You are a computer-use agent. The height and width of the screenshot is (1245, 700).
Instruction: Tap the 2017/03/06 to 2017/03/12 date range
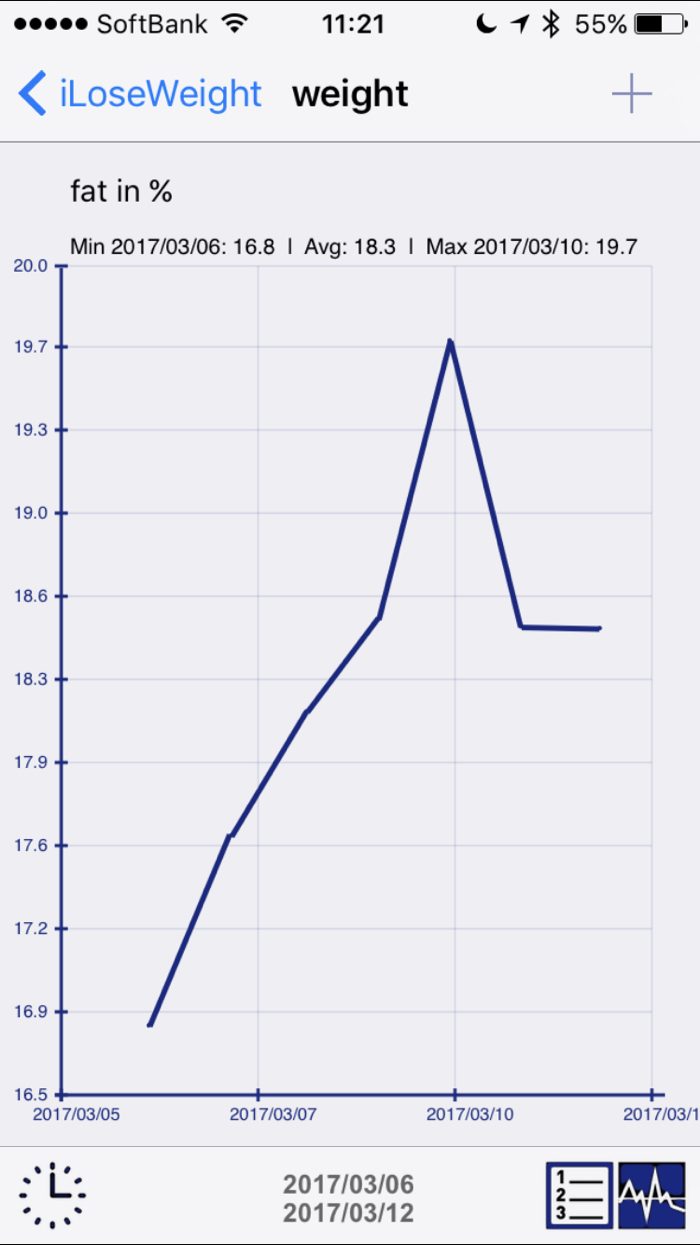click(348, 1199)
